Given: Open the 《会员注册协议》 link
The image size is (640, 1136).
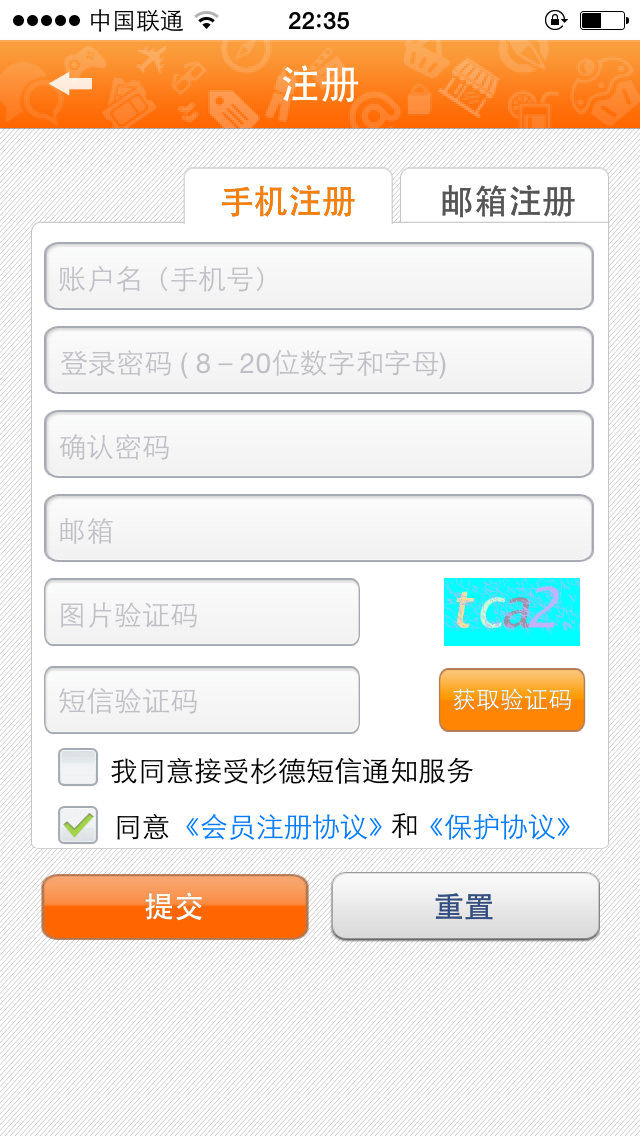Looking at the screenshot, I should pyautogui.click(x=284, y=827).
